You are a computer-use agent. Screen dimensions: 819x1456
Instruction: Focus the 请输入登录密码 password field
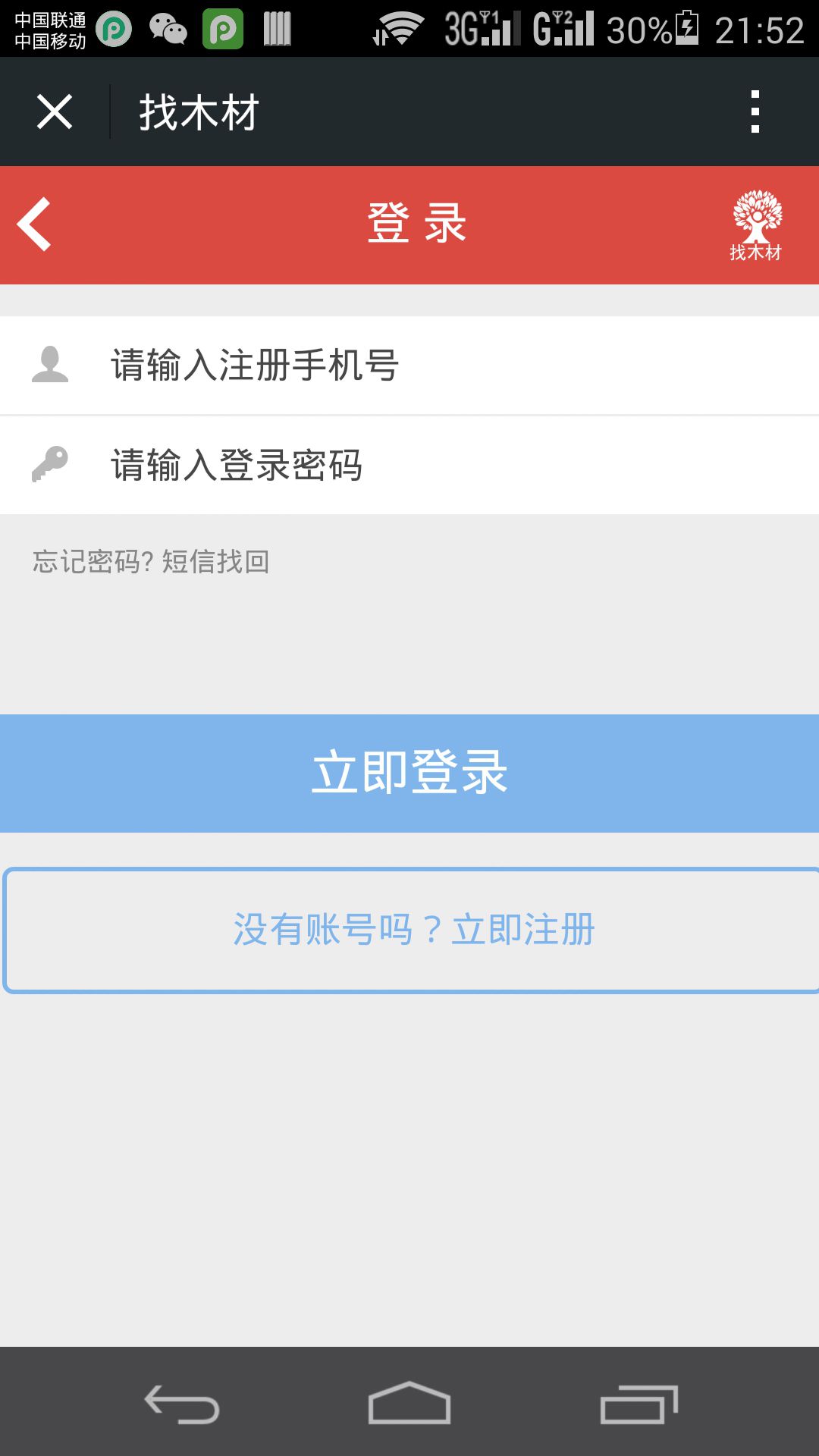click(409, 465)
